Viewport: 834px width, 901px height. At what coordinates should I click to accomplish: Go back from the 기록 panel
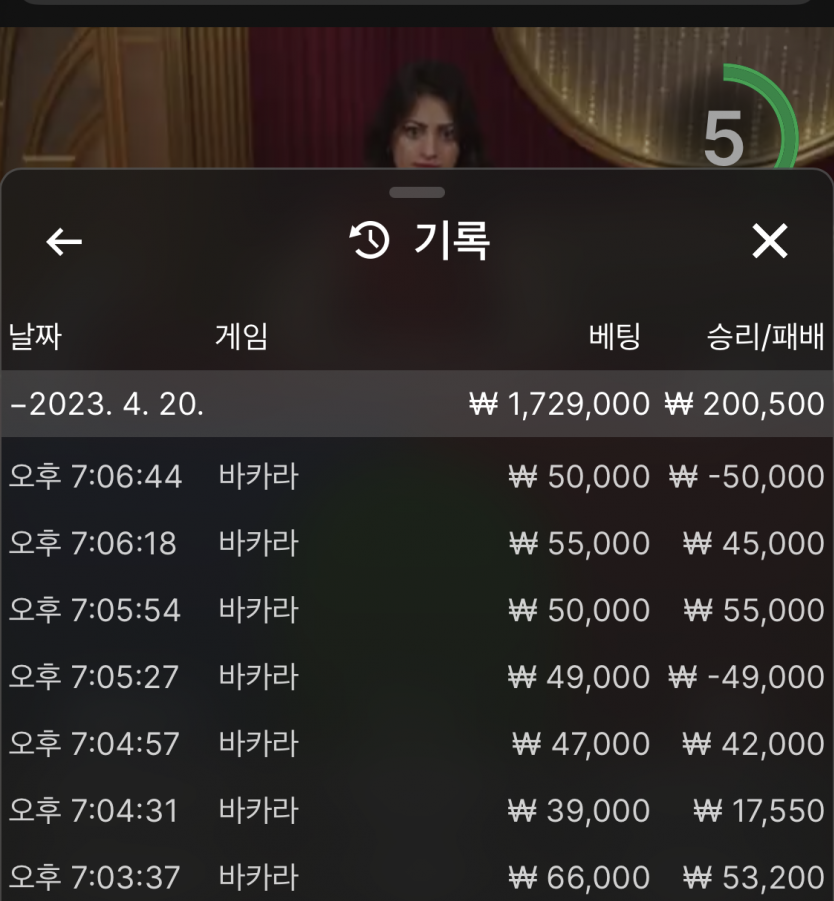64,241
